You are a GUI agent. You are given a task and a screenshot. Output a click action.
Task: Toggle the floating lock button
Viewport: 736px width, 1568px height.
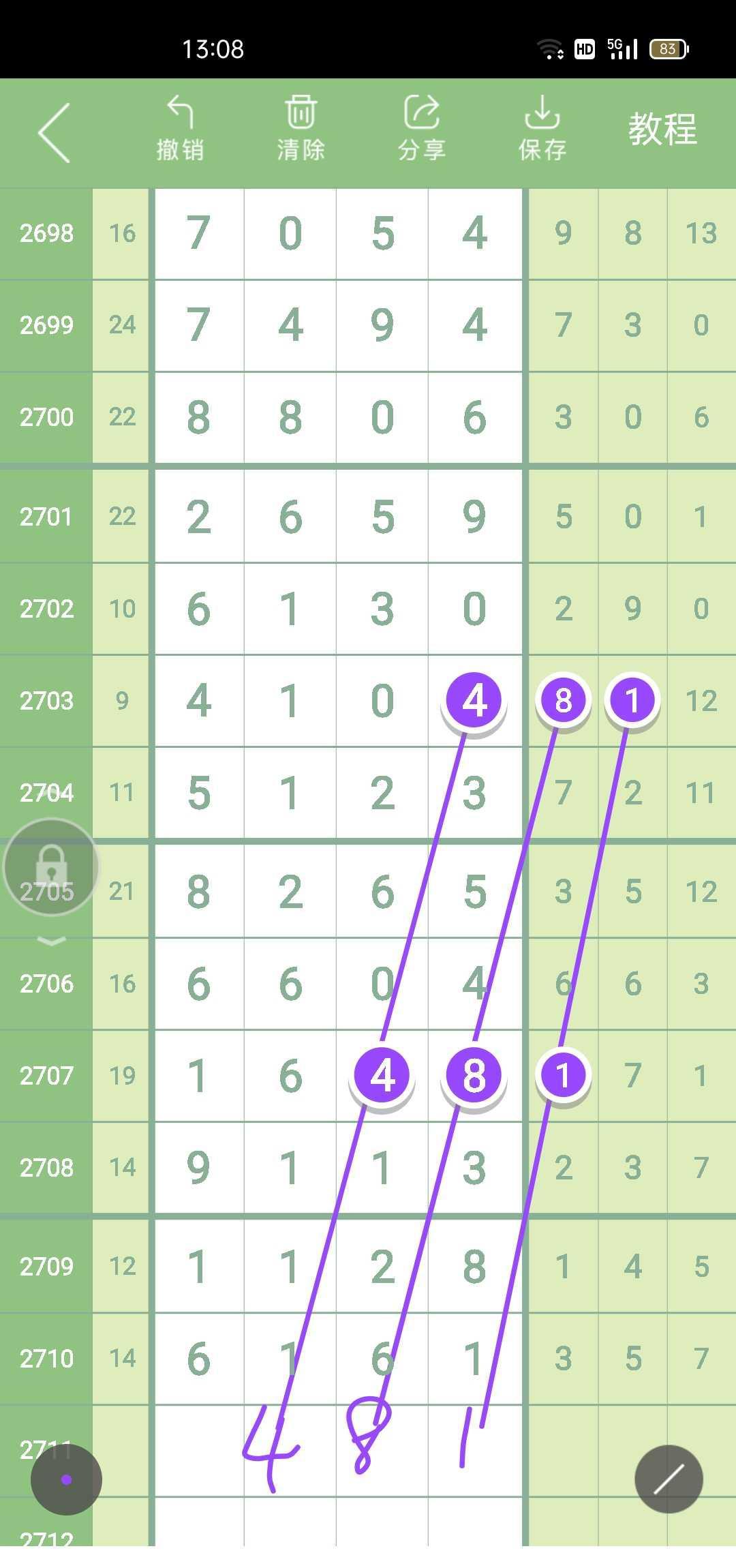[x=51, y=867]
